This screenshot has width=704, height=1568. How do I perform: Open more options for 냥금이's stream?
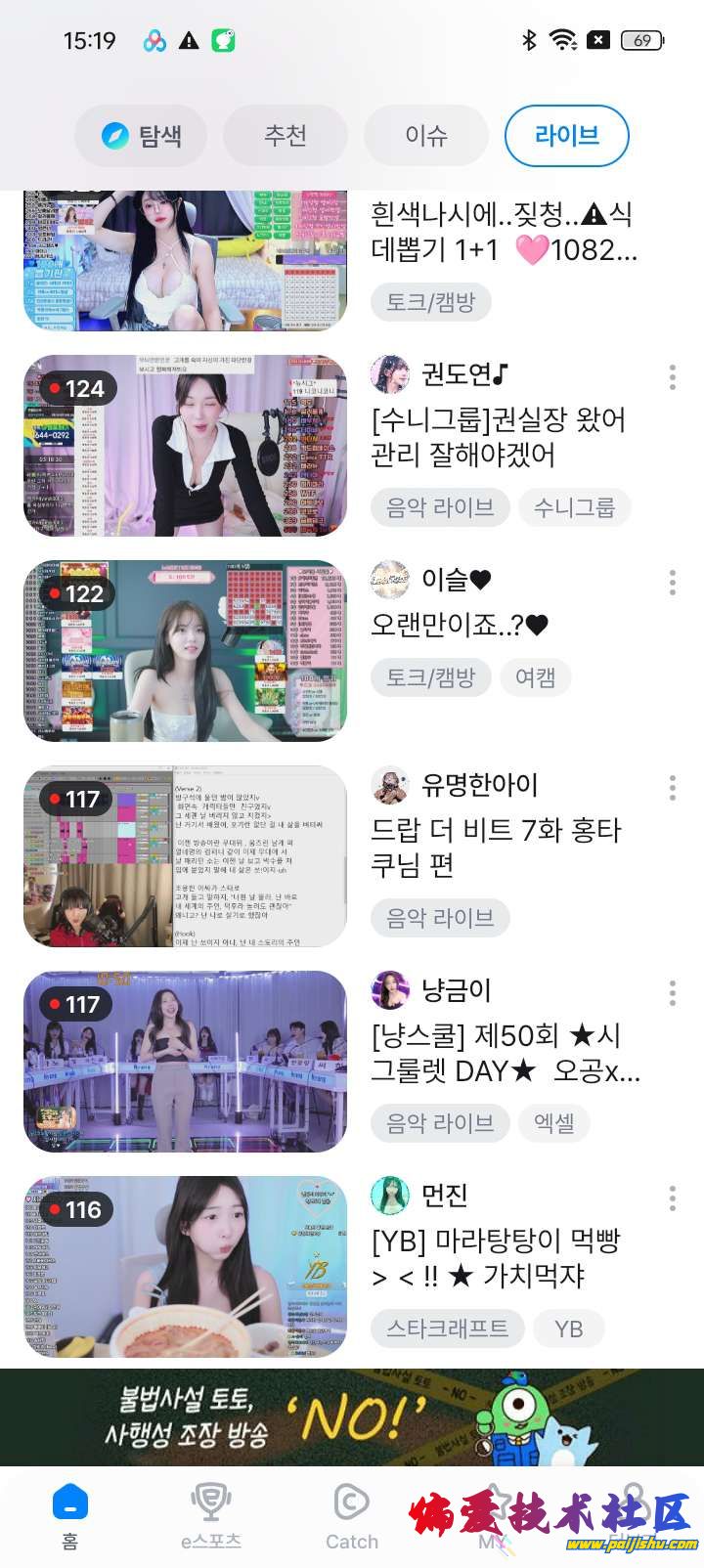pyautogui.click(x=672, y=993)
